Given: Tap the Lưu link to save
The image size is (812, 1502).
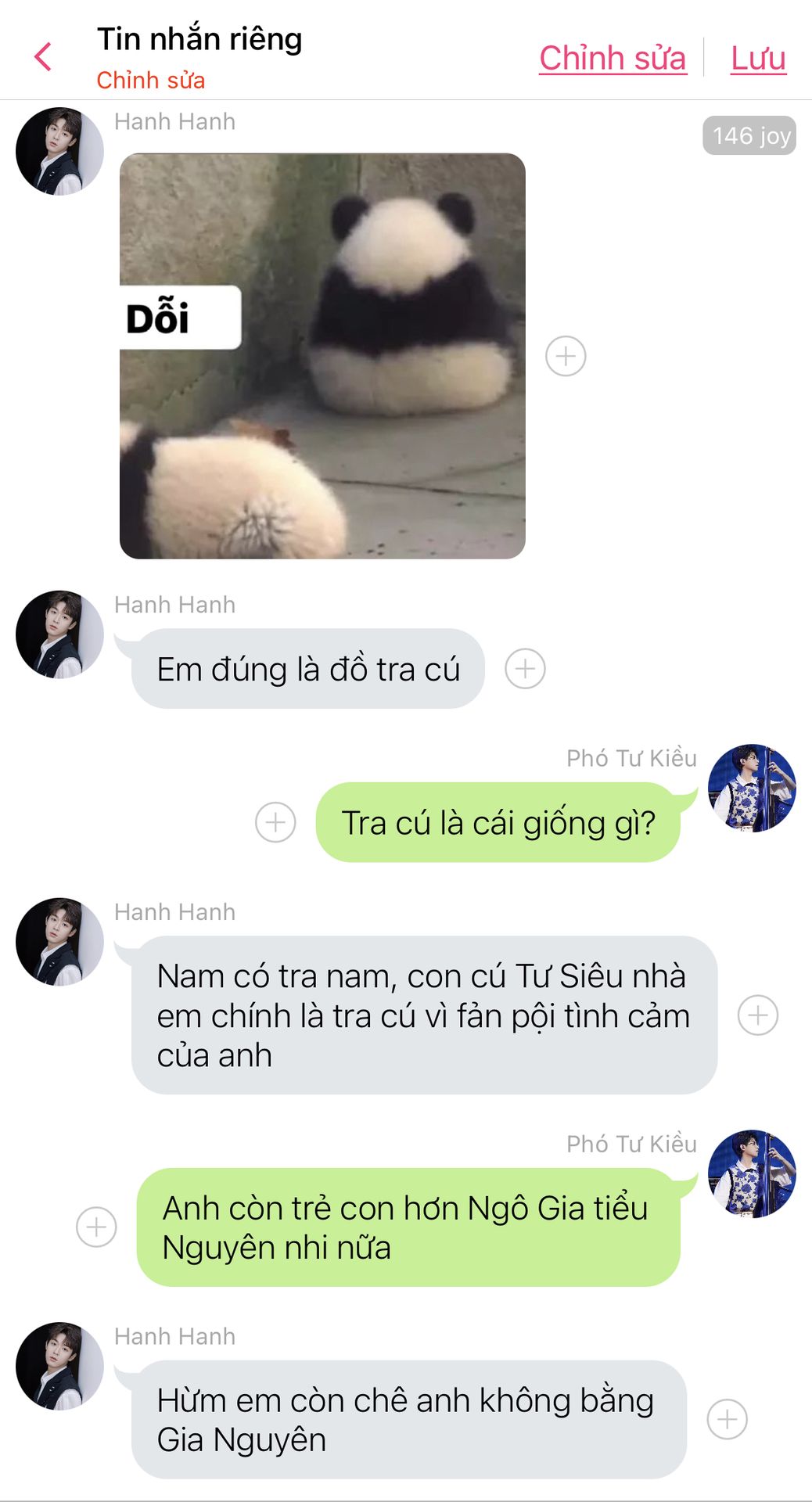Looking at the screenshot, I should coord(757,59).
